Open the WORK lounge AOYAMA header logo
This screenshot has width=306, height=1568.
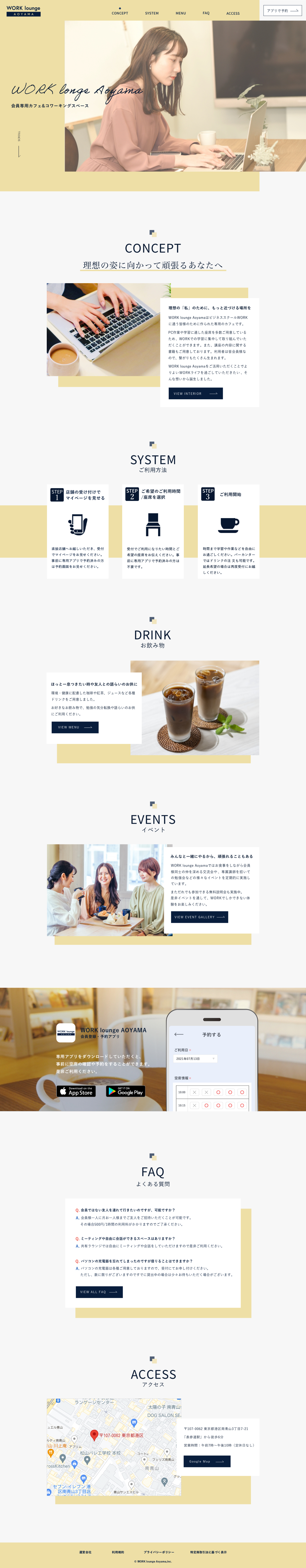[x=23, y=10]
